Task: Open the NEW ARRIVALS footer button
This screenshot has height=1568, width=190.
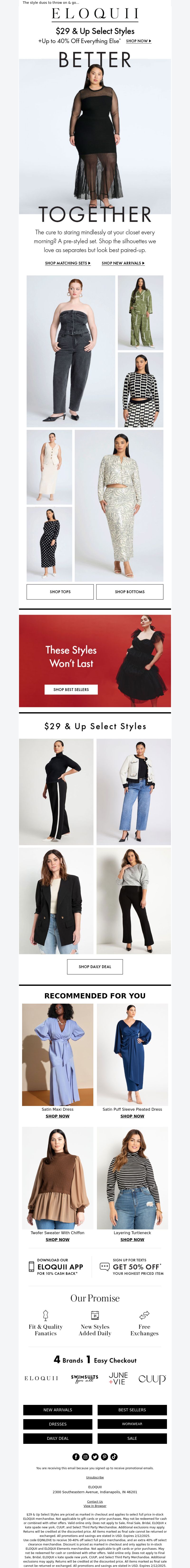Action: click(x=58, y=1410)
